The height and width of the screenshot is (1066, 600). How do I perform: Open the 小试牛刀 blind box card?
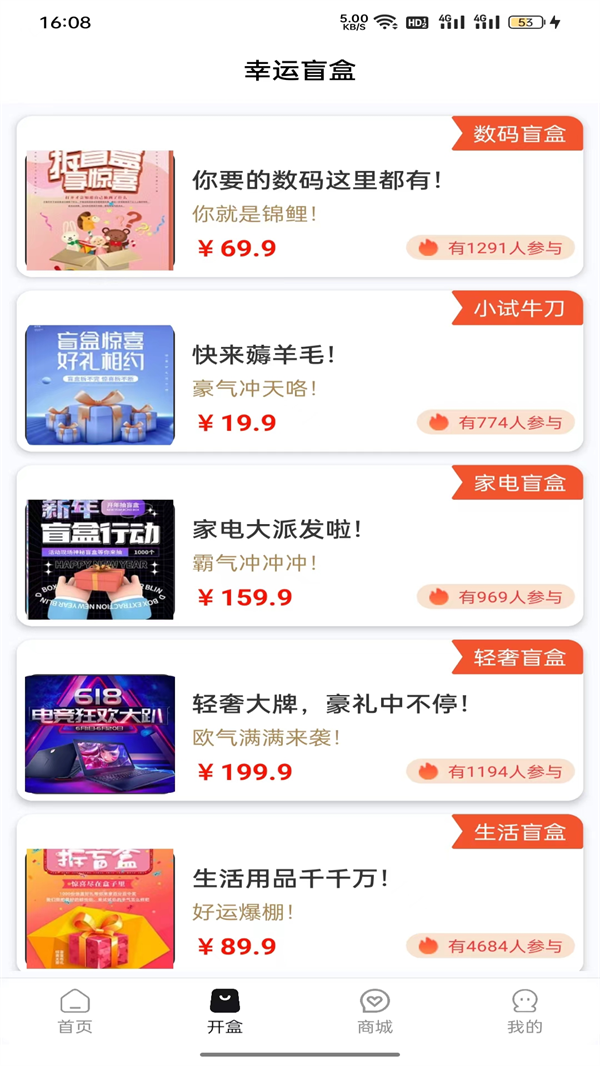pyautogui.click(x=300, y=372)
